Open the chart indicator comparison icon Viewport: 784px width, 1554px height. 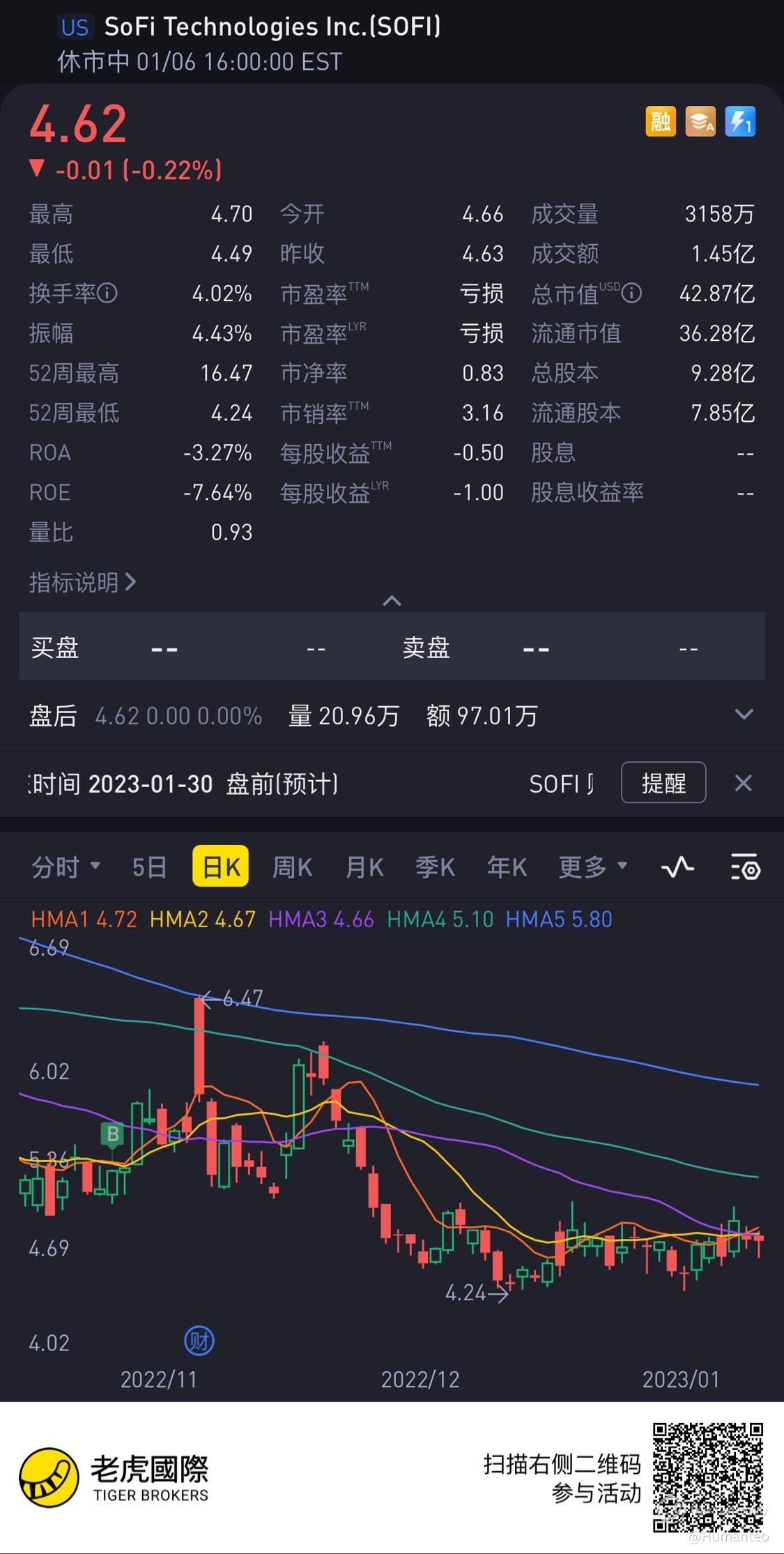point(677,867)
